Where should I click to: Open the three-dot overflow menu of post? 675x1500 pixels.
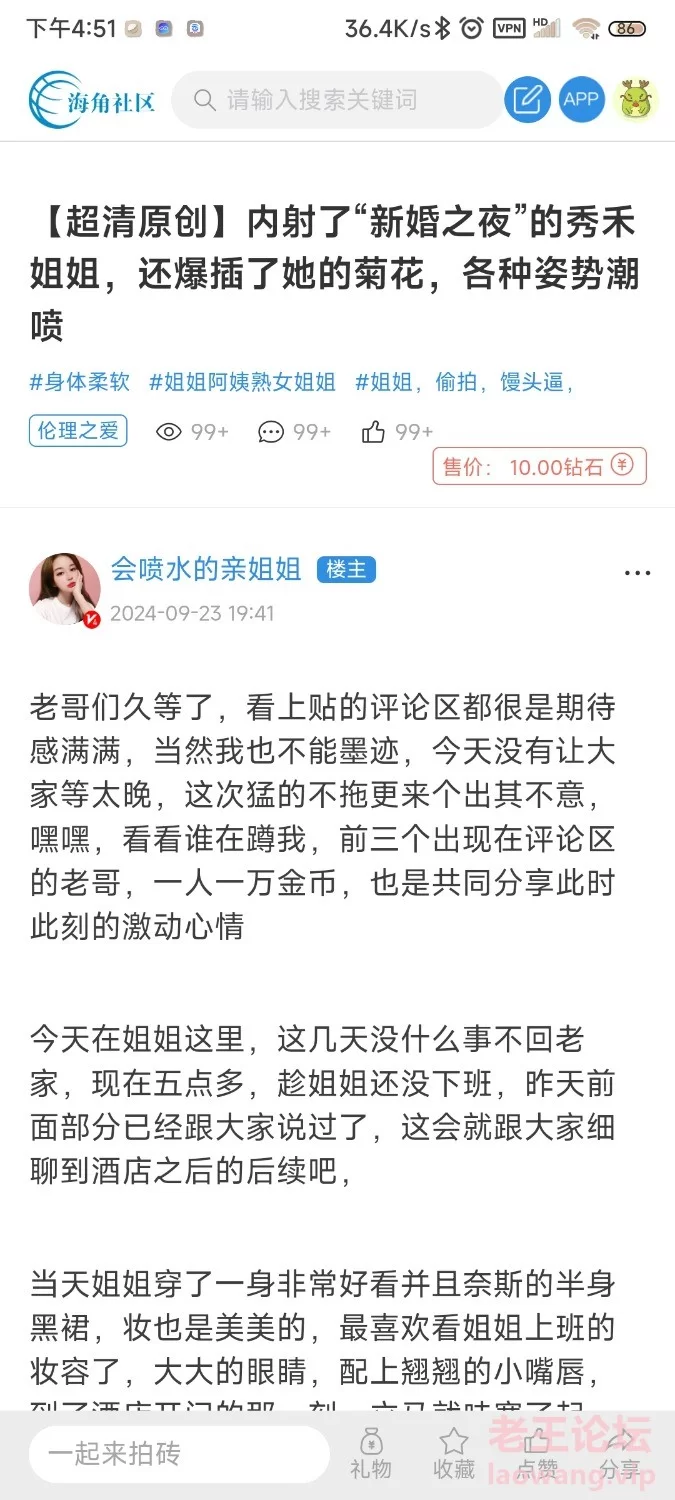click(x=637, y=573)
